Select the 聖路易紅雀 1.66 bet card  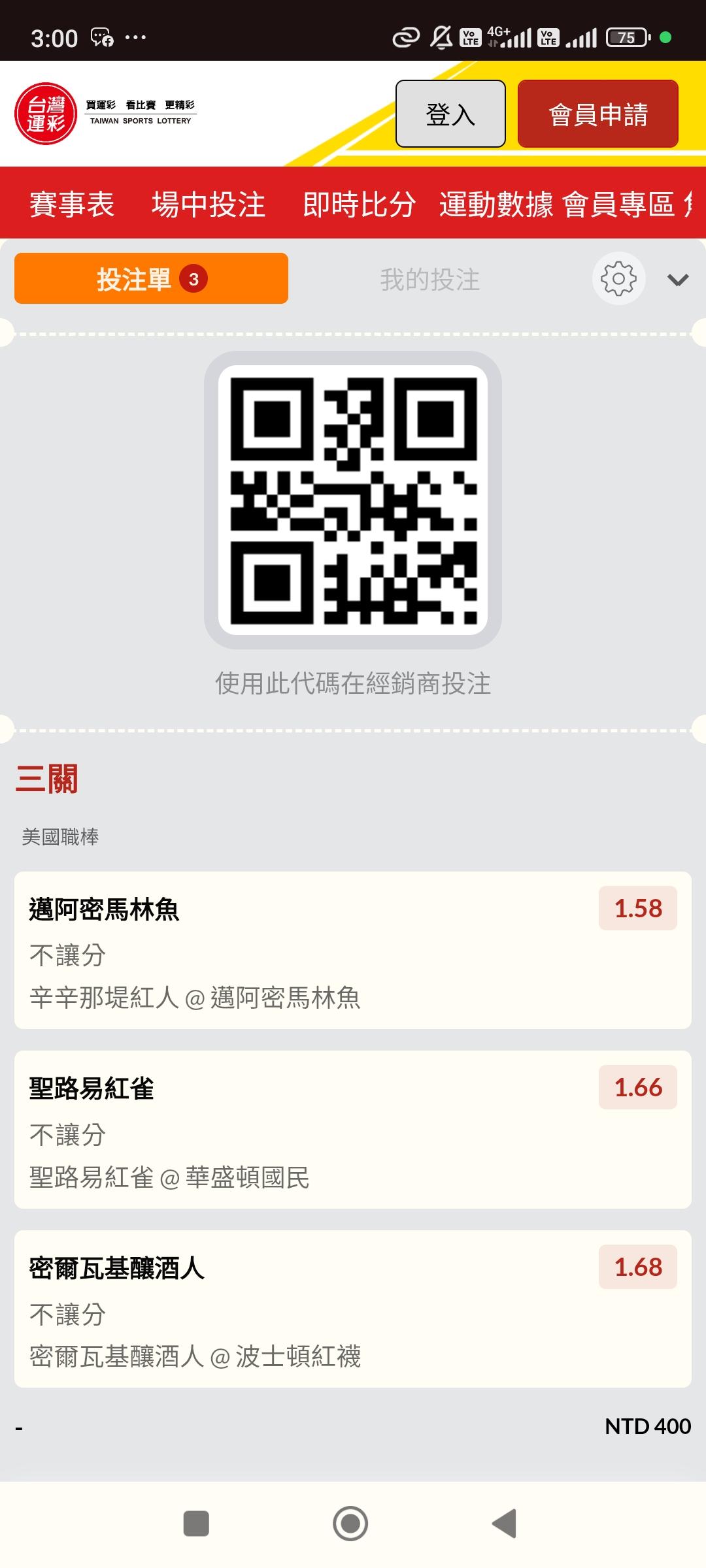pos(353,1130)
